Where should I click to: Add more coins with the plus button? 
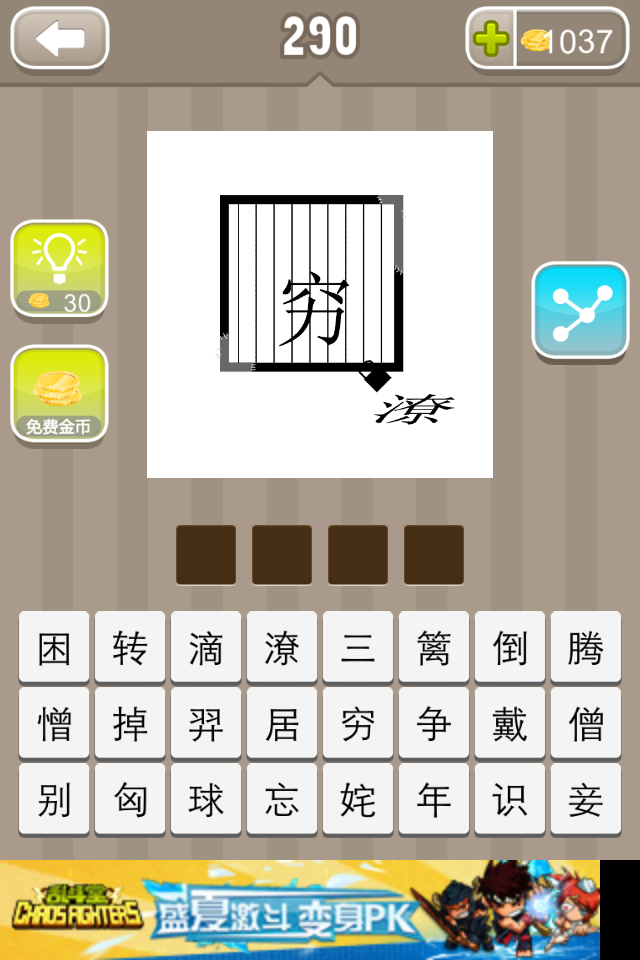pos(491,40)
